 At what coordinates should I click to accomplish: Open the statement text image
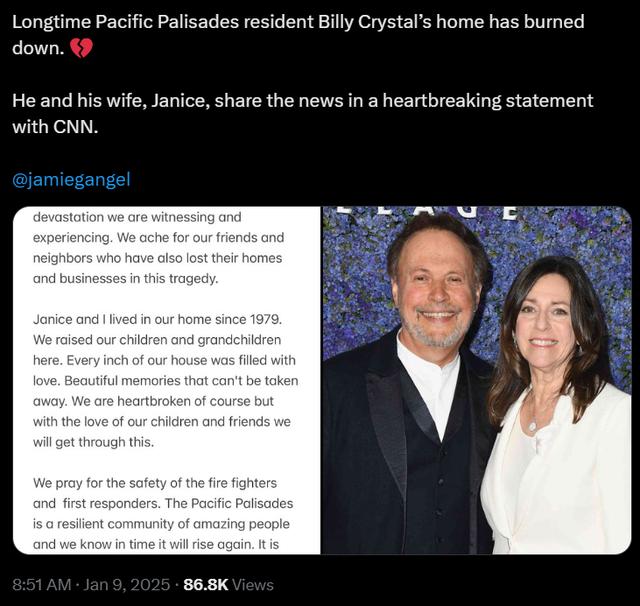coord(166,380)
